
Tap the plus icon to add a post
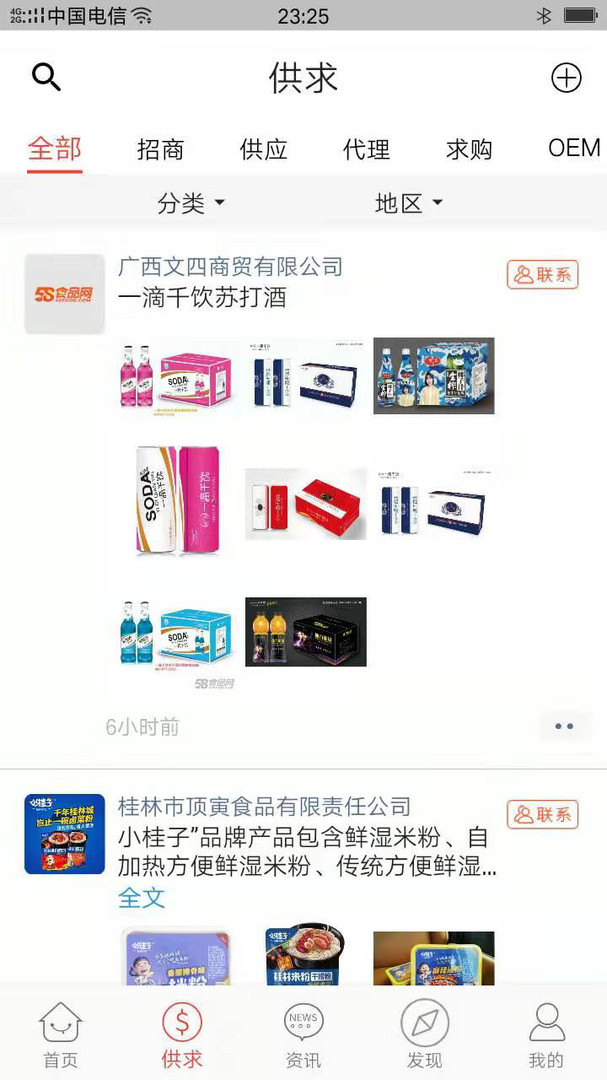click(x=566, y=78)
